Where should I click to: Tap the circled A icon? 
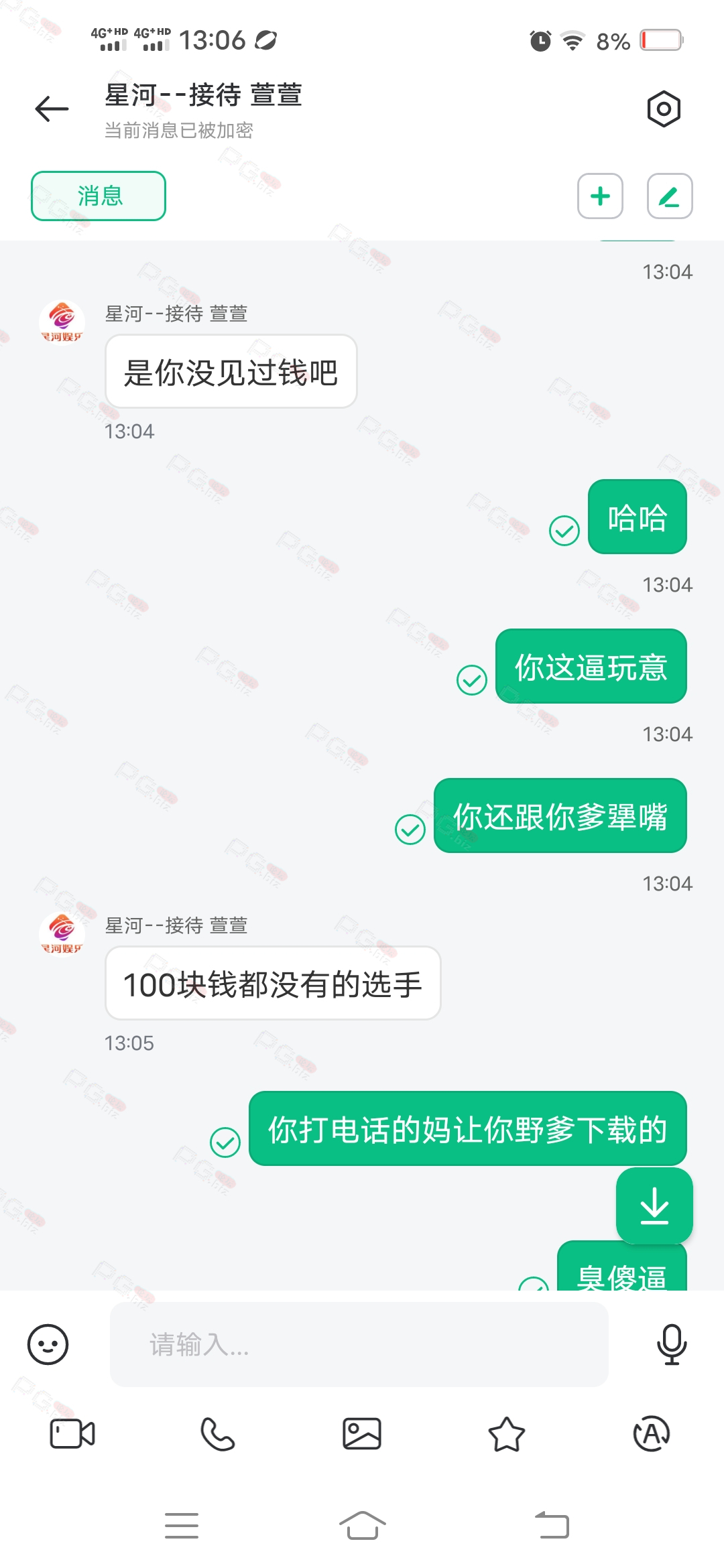tap(652, 1434)
